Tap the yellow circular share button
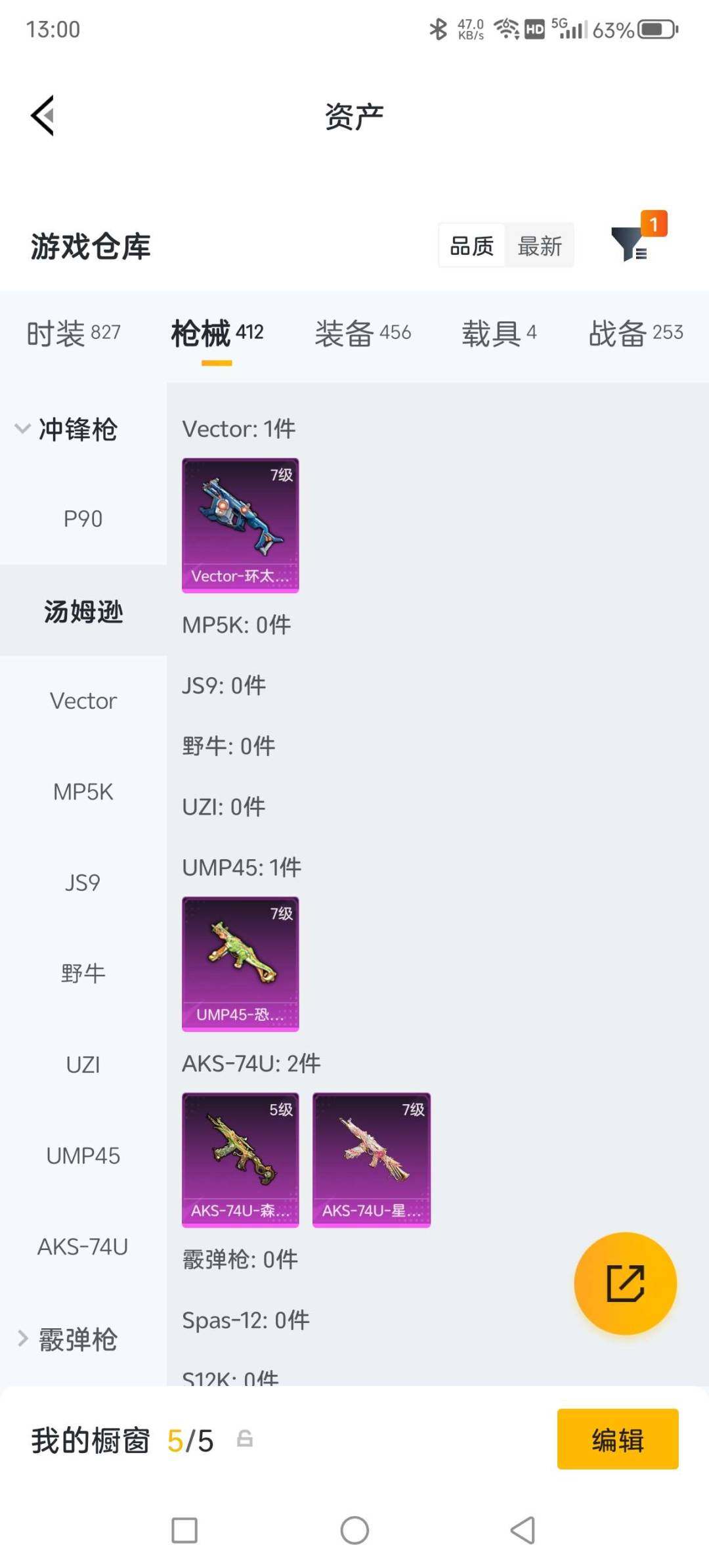 coord(625,1282)
